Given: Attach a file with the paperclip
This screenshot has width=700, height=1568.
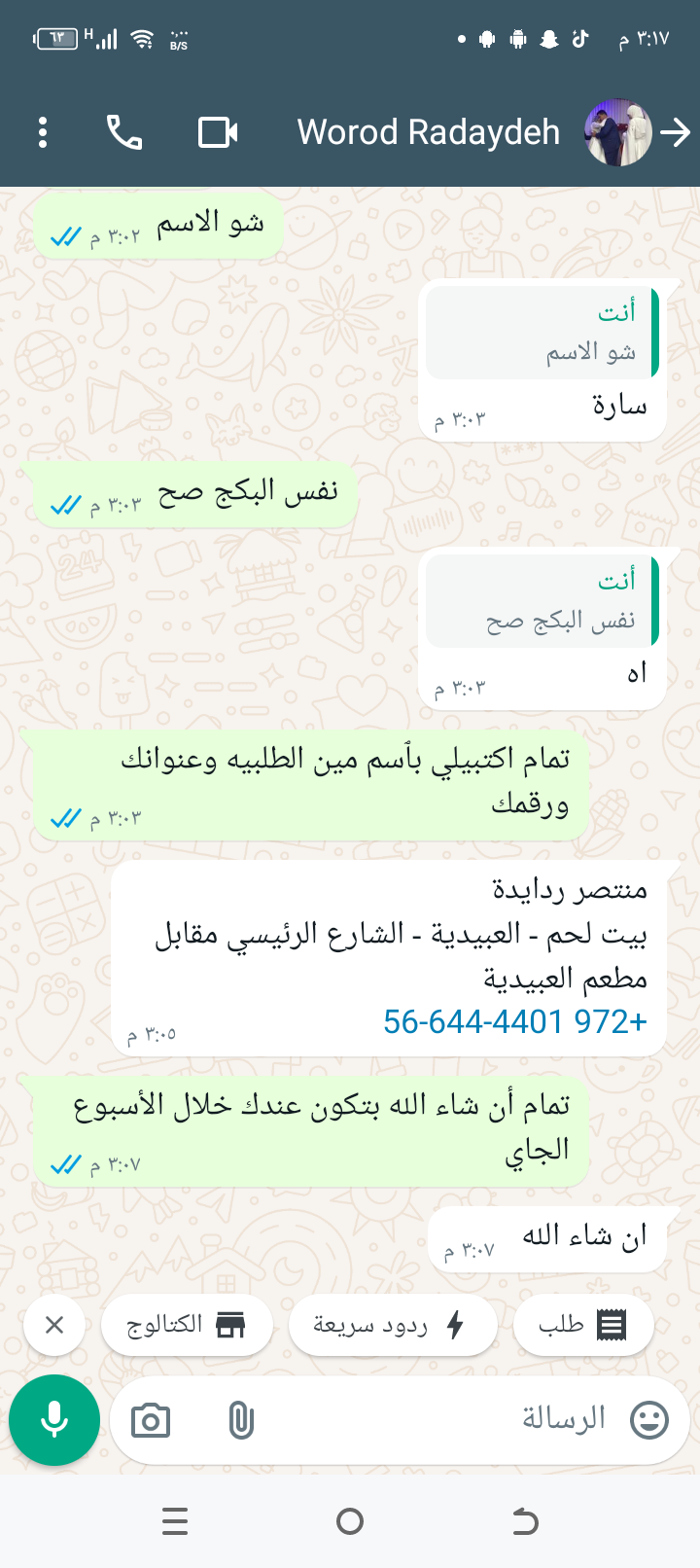Looking at the screenshot, I should (x=240, y=1420).
